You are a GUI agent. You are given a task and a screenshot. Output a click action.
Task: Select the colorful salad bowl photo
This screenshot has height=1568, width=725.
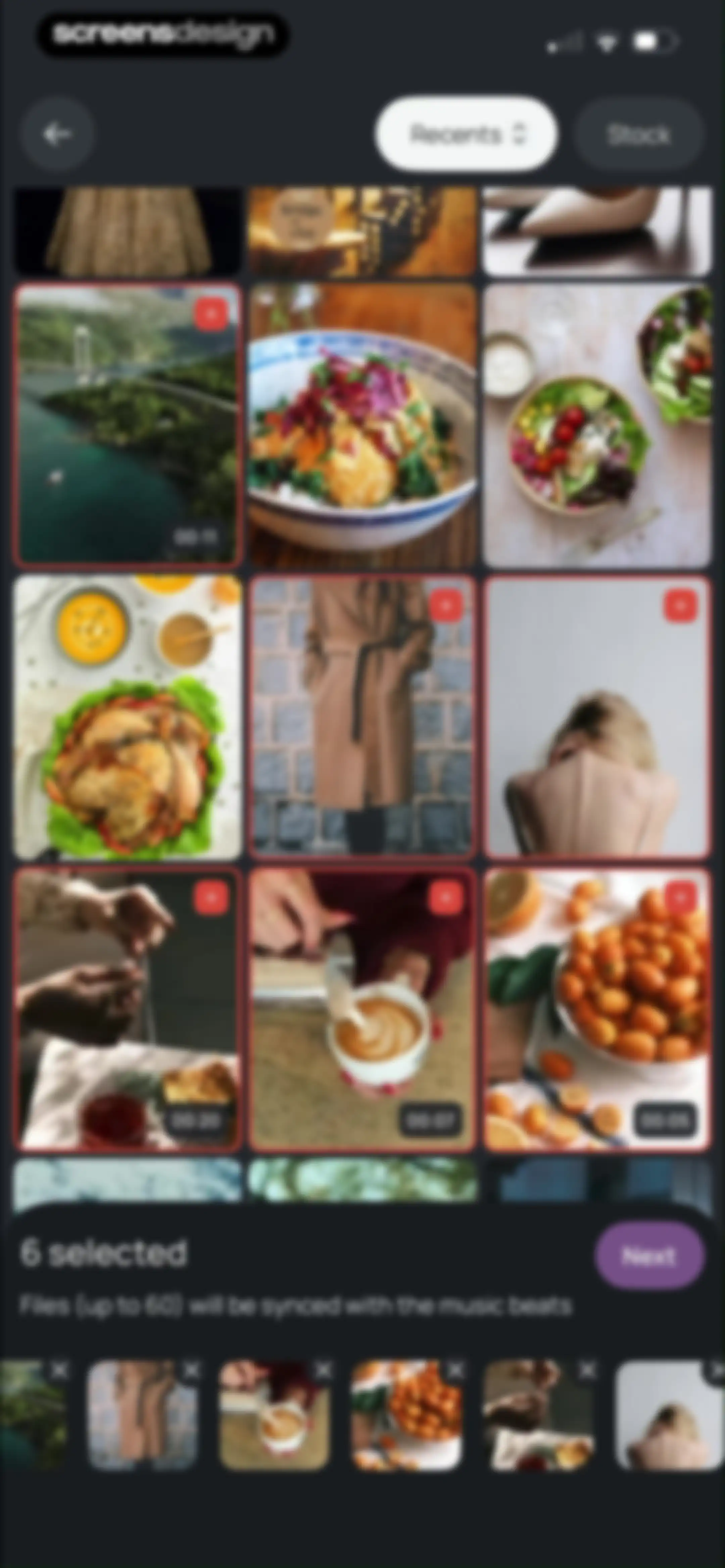(x=362, y=425)
